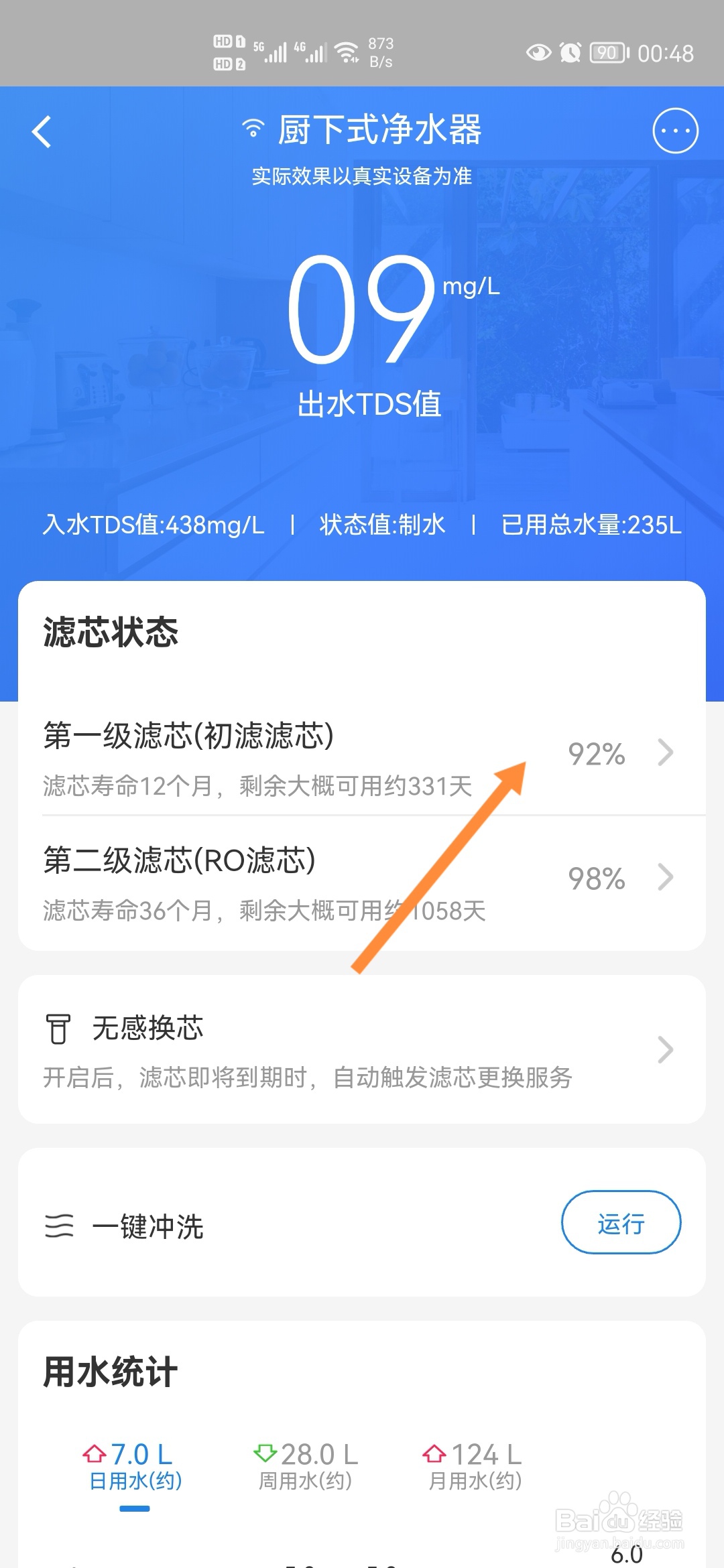Switch to the 周用水(约) statistics tab
The image size is (724, 1568).
(x=304, y=1481)
